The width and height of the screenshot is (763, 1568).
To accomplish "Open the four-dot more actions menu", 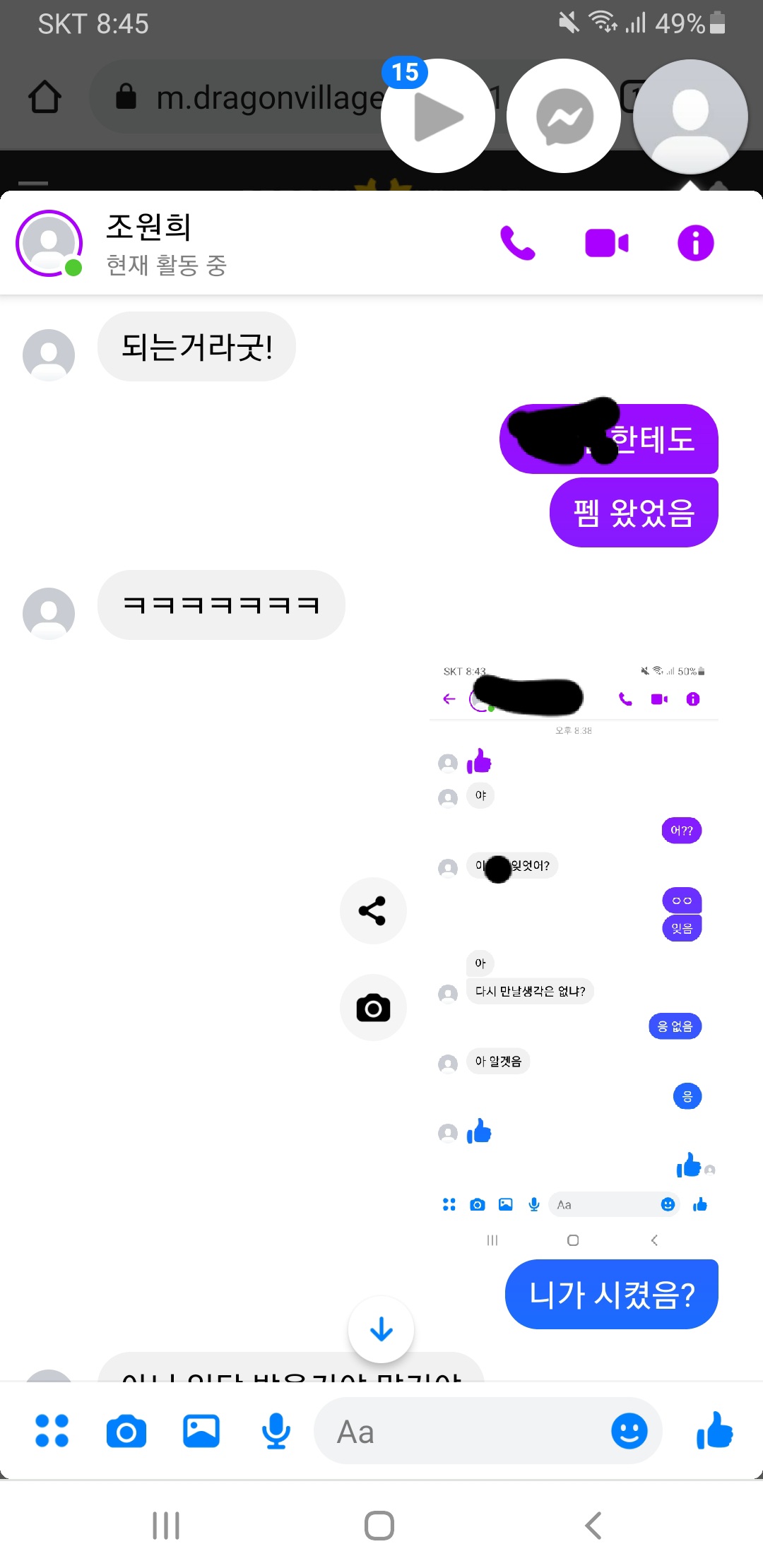I will point(52,1431).
